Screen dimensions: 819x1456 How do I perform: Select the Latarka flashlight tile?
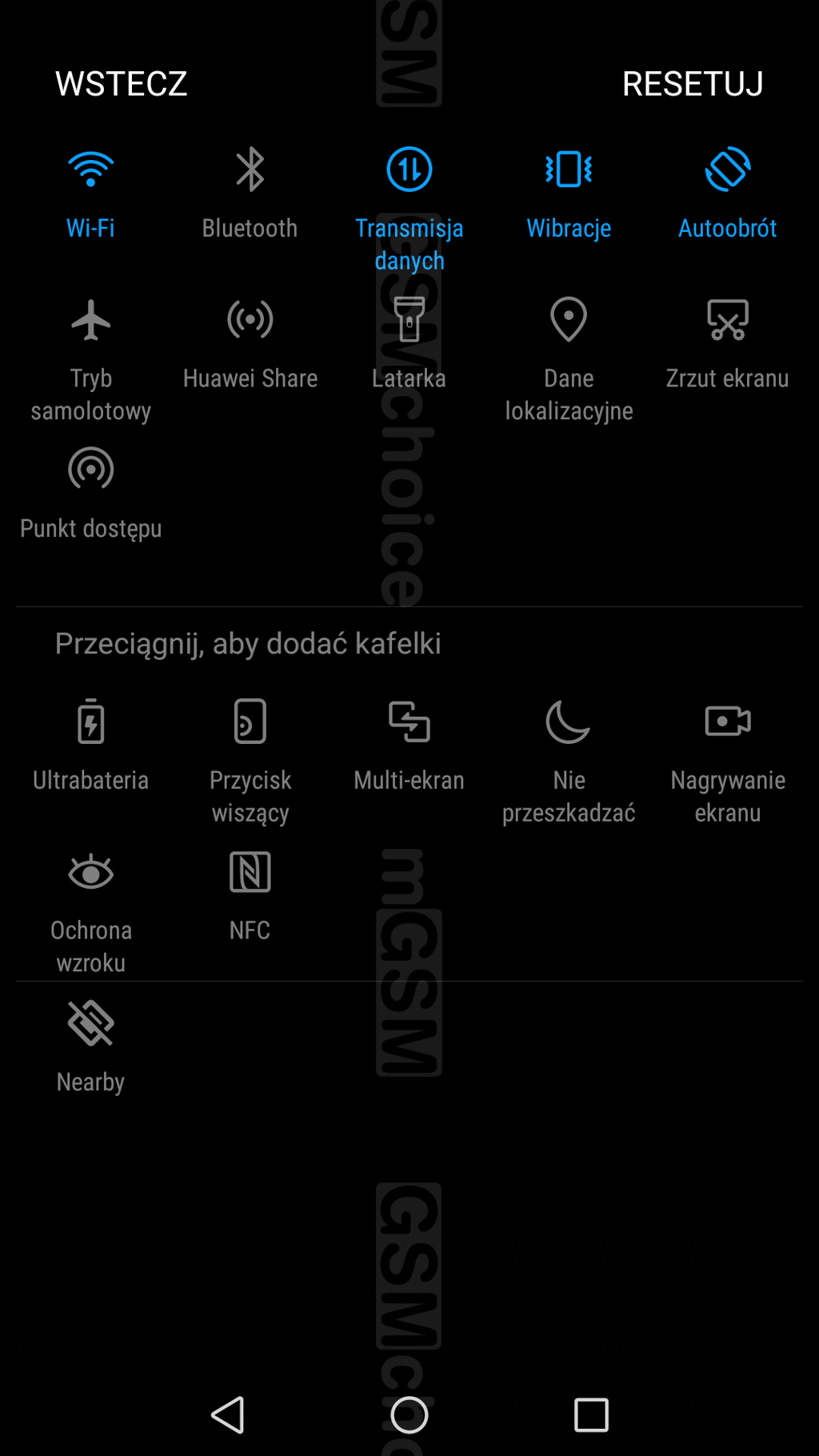(x=409, y=344)
